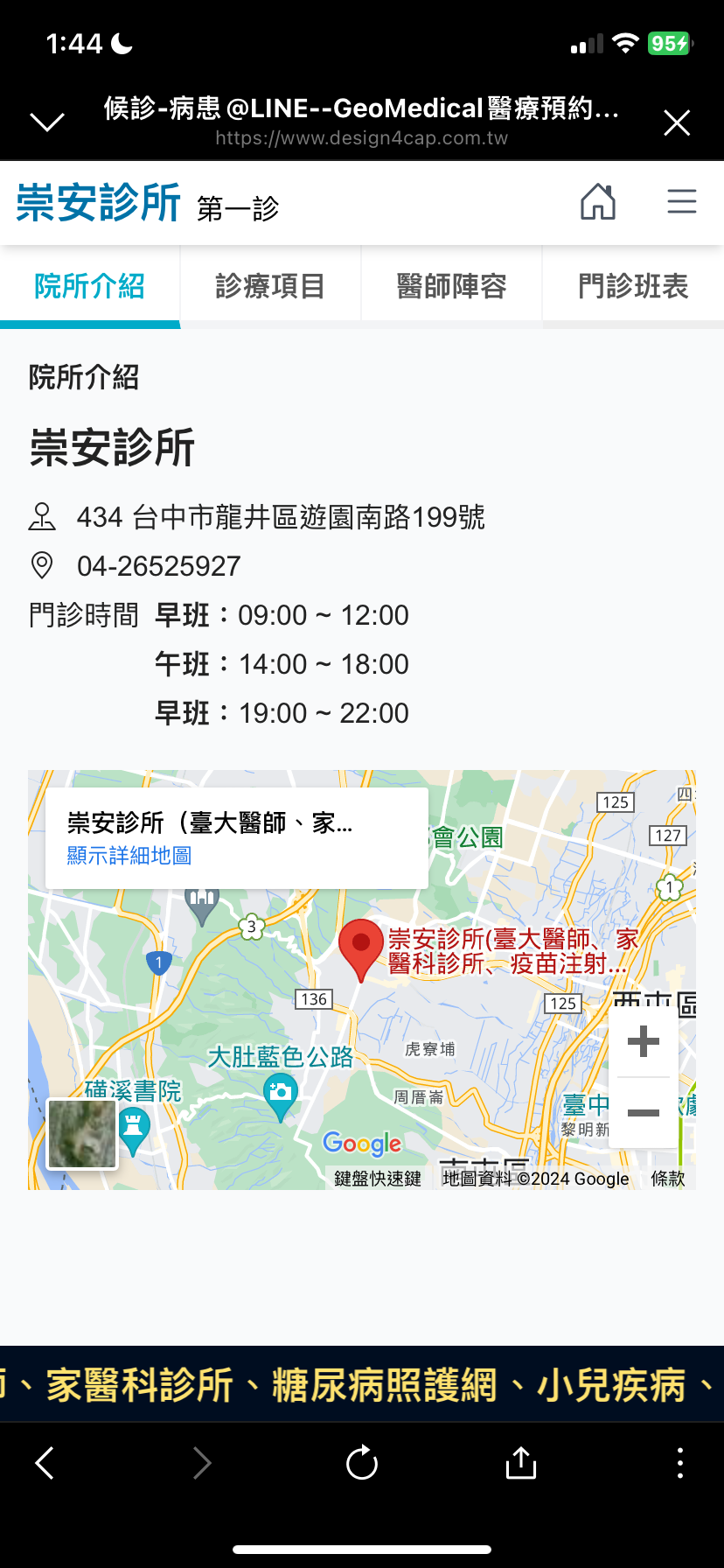Collapse the browser with the down chevron
Screen dimensions: 724x1568
click(x=47, y=122)
